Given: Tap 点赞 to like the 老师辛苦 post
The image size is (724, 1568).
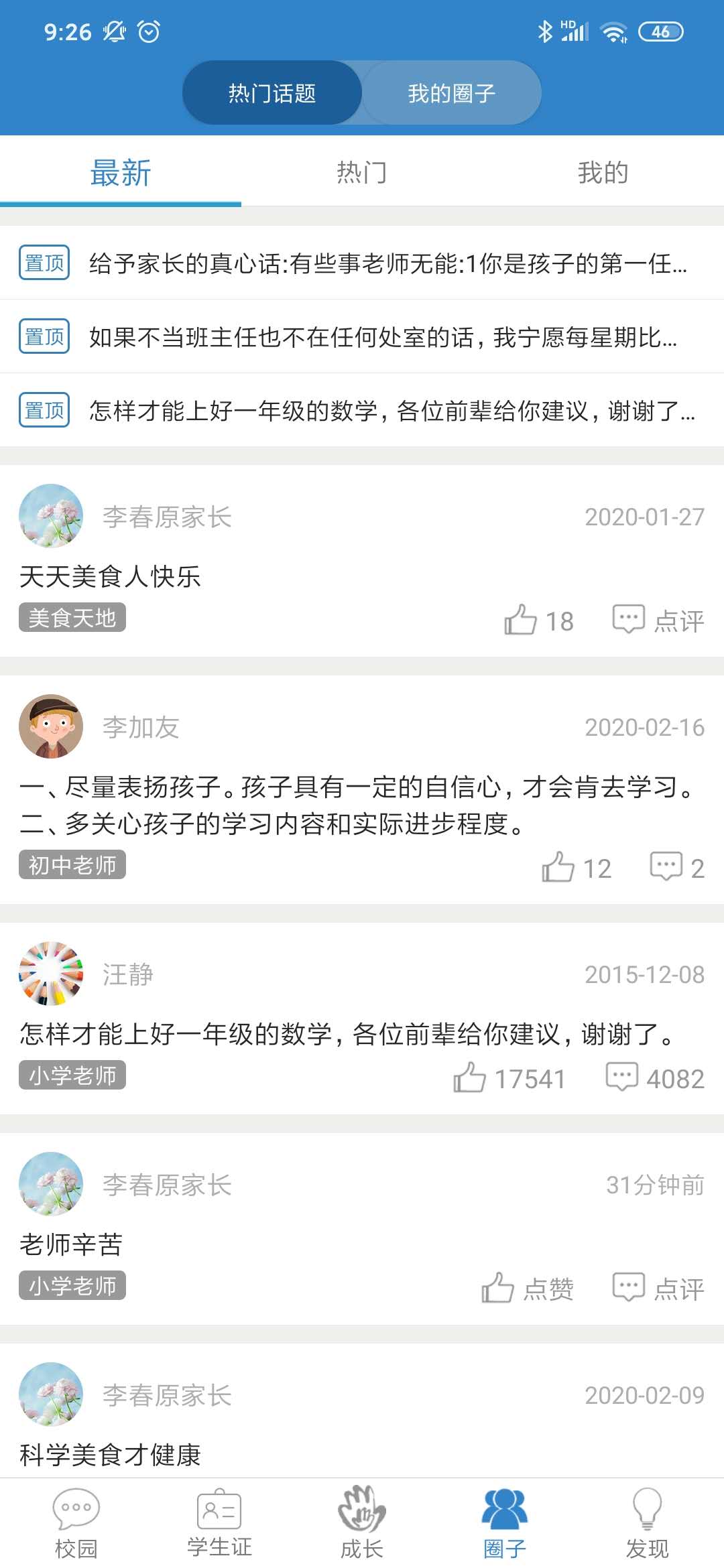Looking at the screenshot, I should (530, 1285).
